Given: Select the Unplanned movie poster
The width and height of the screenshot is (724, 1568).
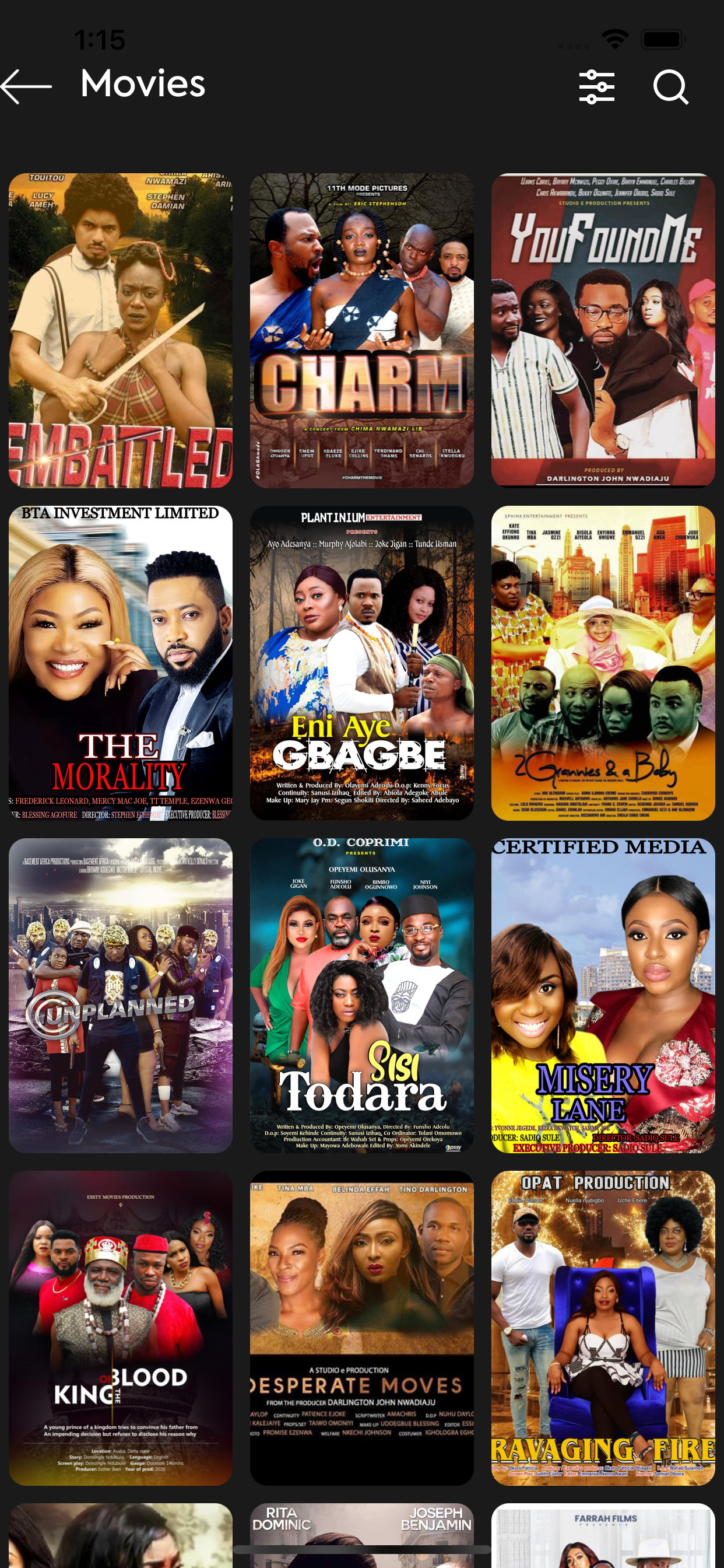Looking at the screenshot, I should 121,995.
